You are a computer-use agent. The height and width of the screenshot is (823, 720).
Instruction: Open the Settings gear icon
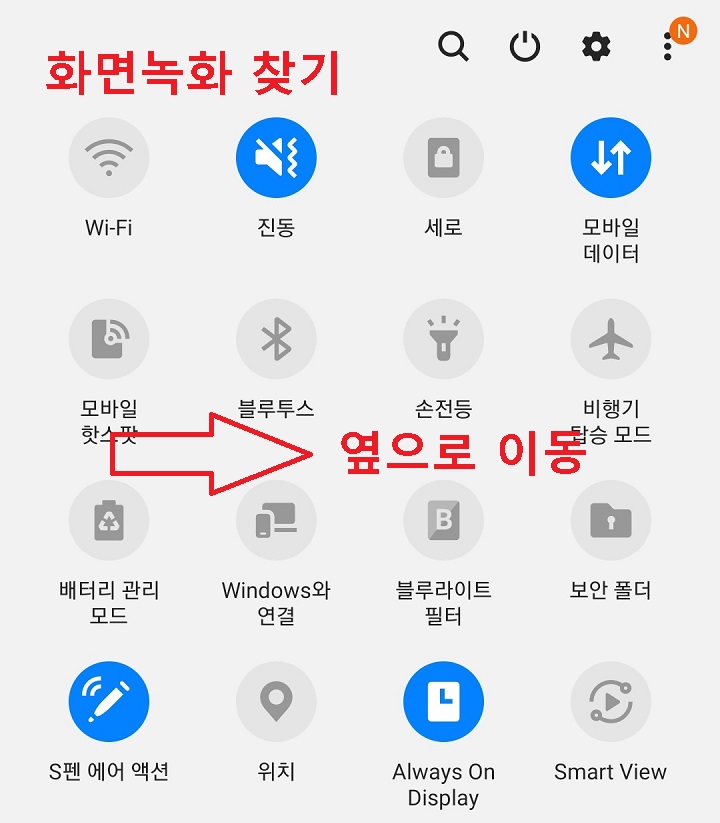pos(595,48)
